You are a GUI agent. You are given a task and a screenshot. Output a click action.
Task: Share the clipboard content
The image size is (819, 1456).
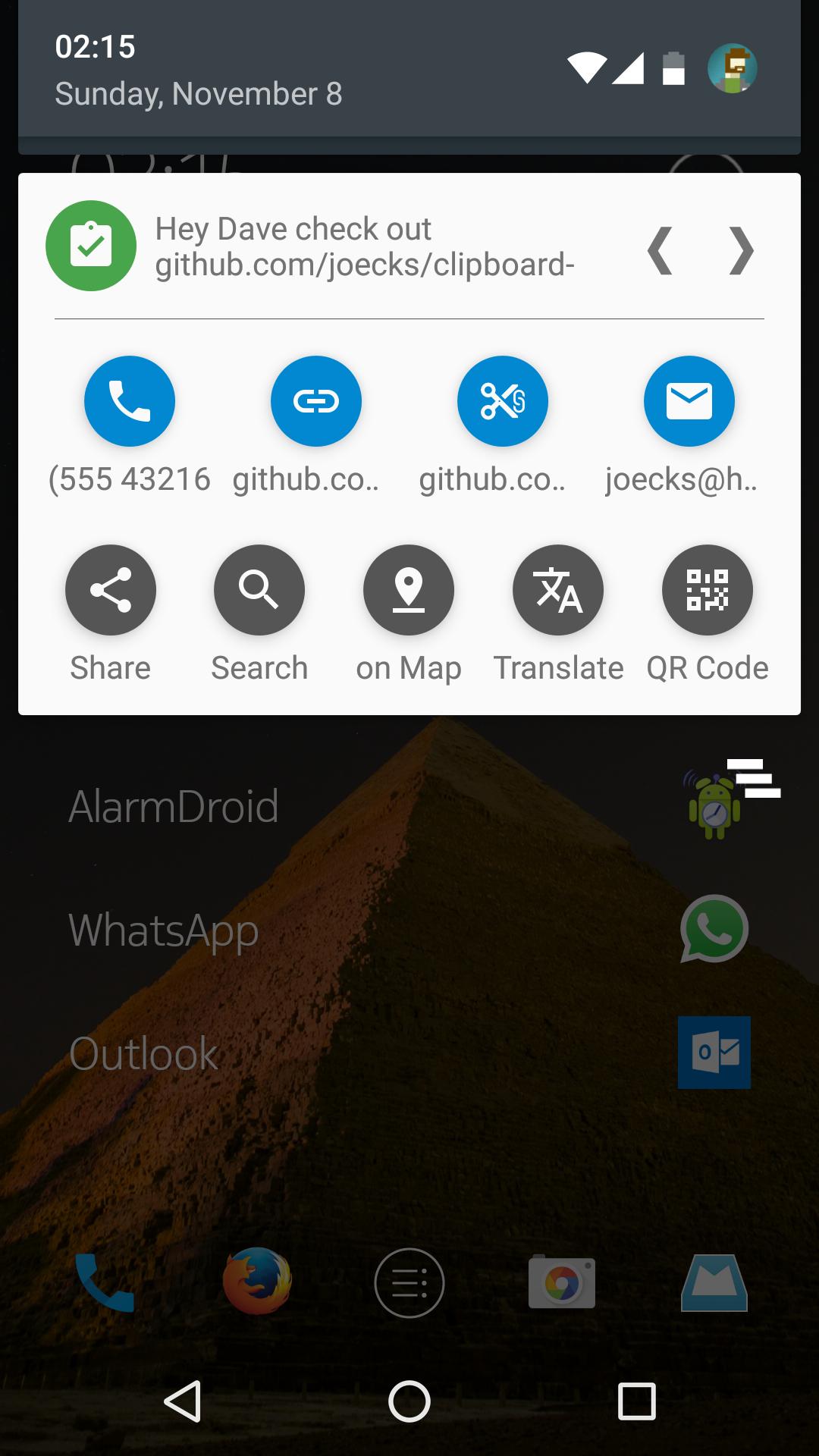(x=110, y=590)
